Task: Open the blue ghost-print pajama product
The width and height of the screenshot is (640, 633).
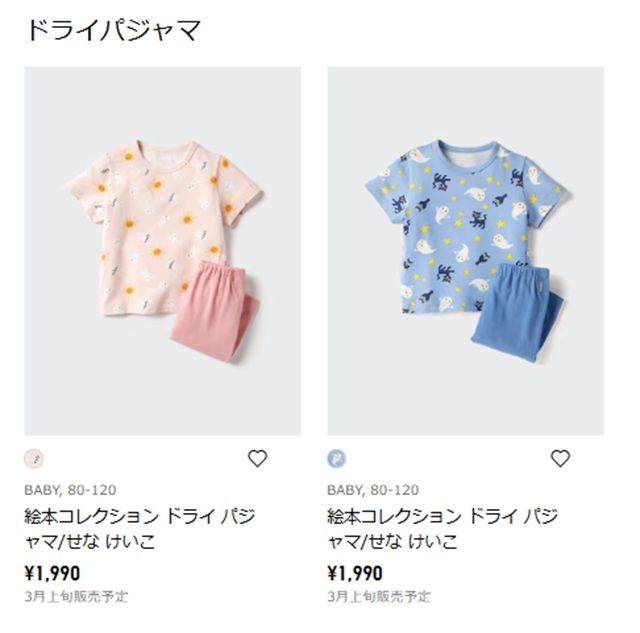Action: [x=465, y=250]
